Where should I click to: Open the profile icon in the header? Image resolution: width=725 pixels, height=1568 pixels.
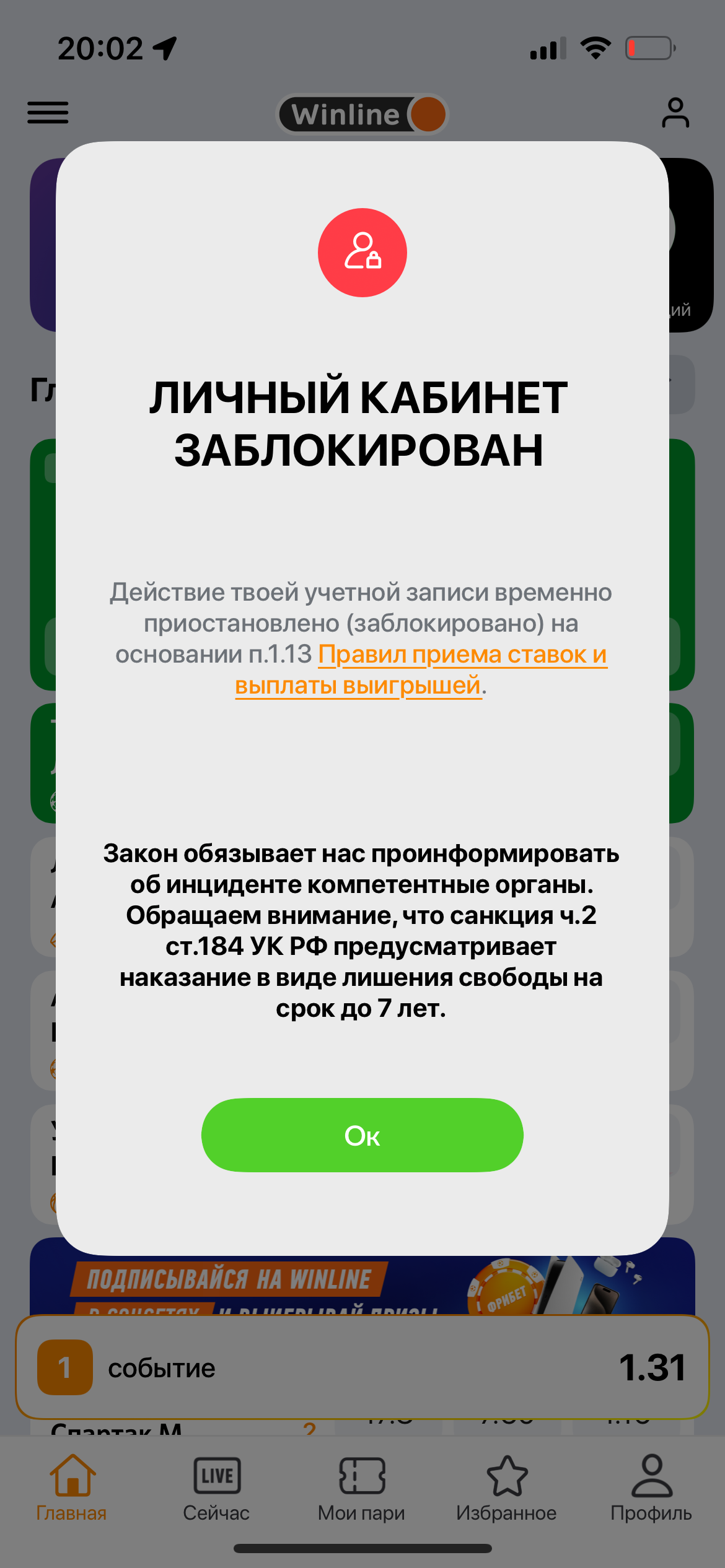click(675, 113)
